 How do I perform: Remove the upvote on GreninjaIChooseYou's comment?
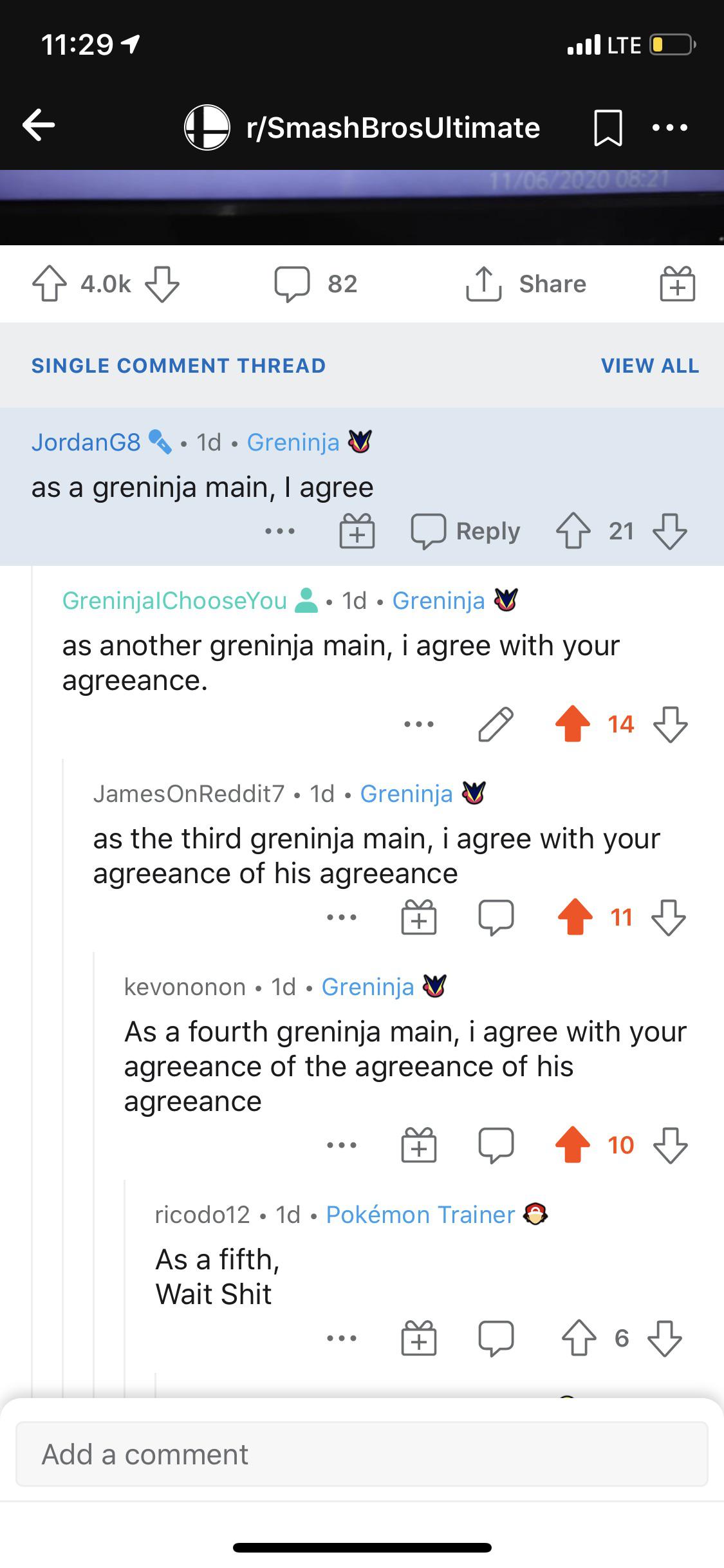(x=575, y=723)
